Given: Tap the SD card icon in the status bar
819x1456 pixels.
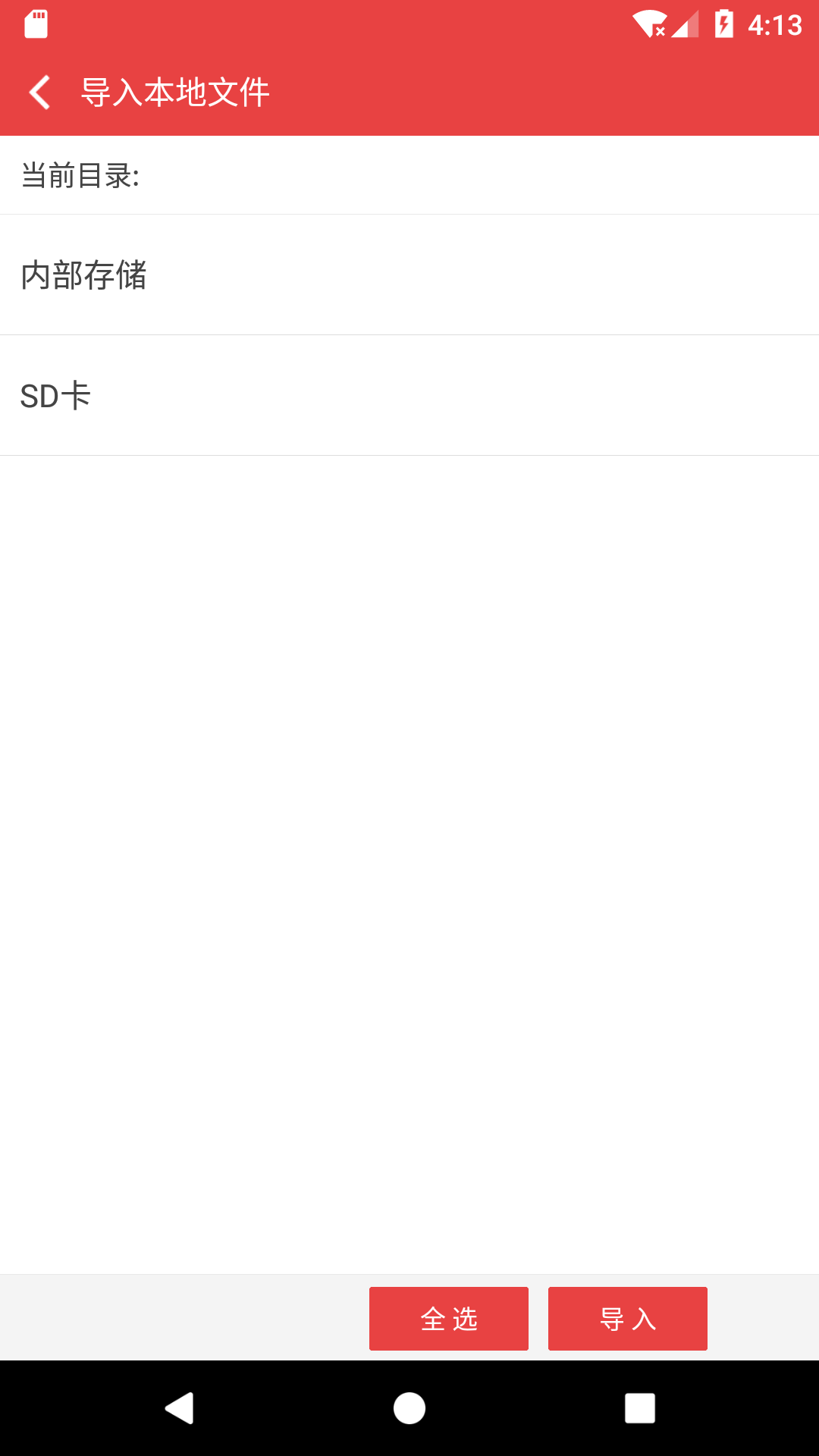Looking at the screenshot, I should coord(35,24).
